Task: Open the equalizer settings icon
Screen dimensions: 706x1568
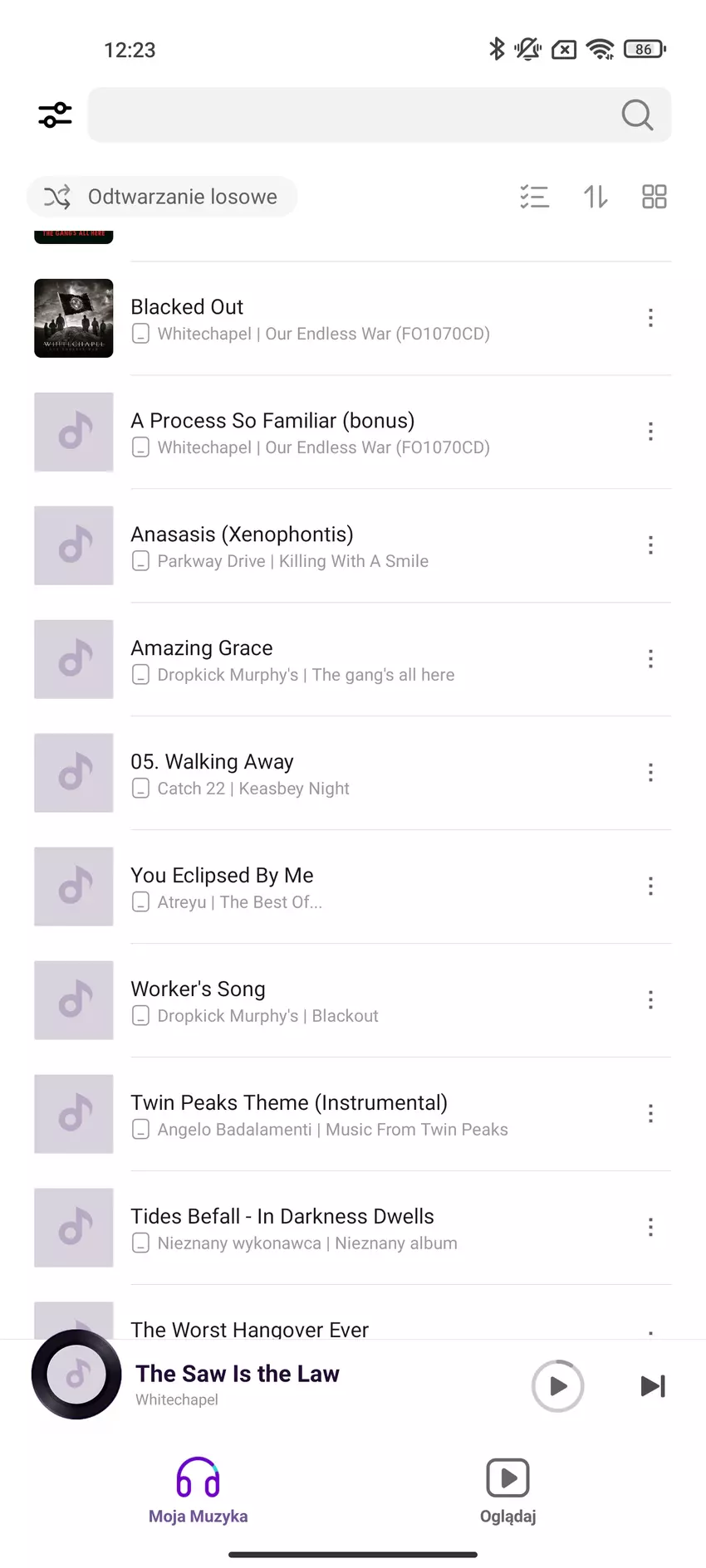Action: [x=55, y=115]
